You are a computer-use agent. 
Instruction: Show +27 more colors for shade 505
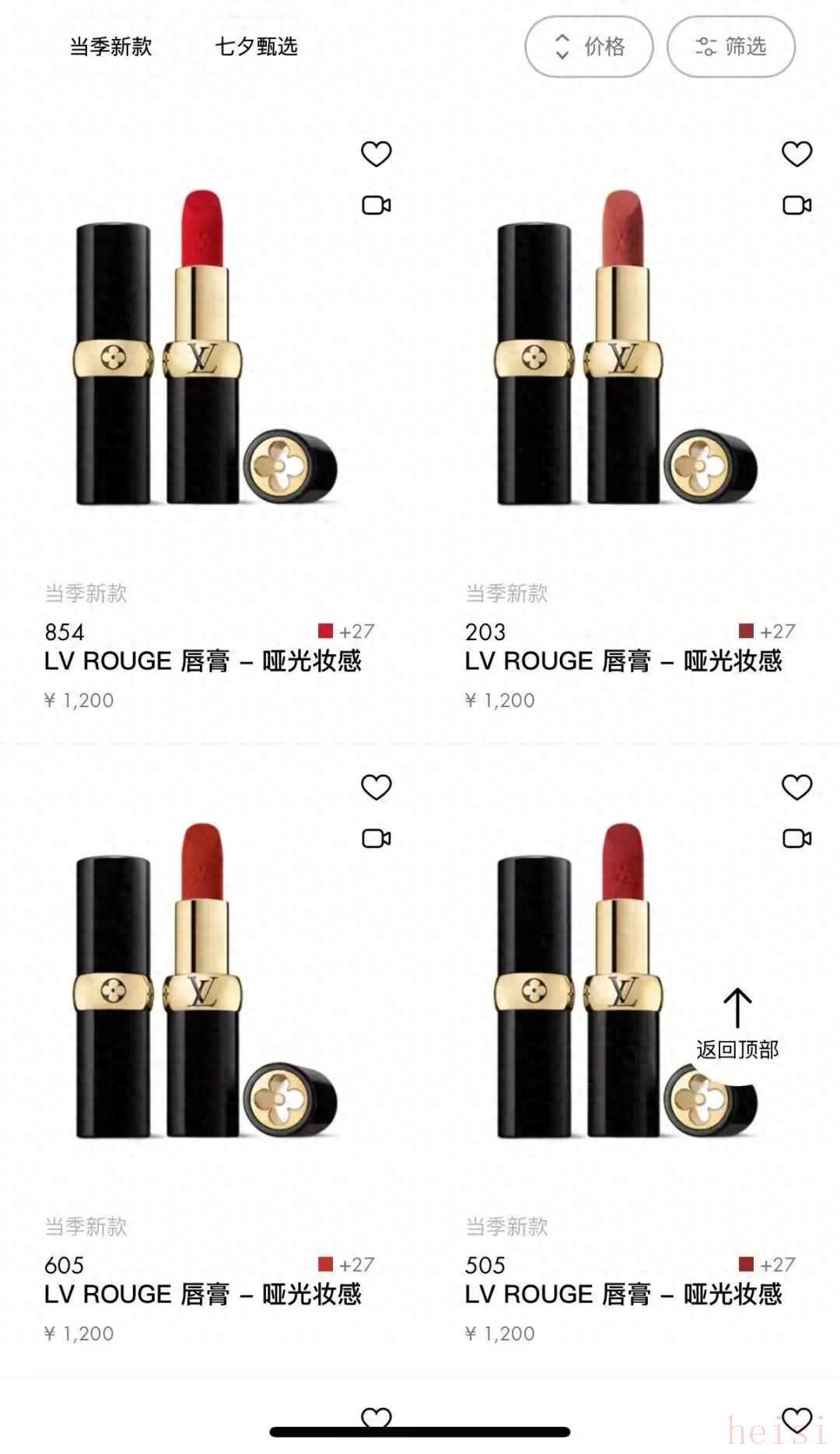(x=768, y=1264)
